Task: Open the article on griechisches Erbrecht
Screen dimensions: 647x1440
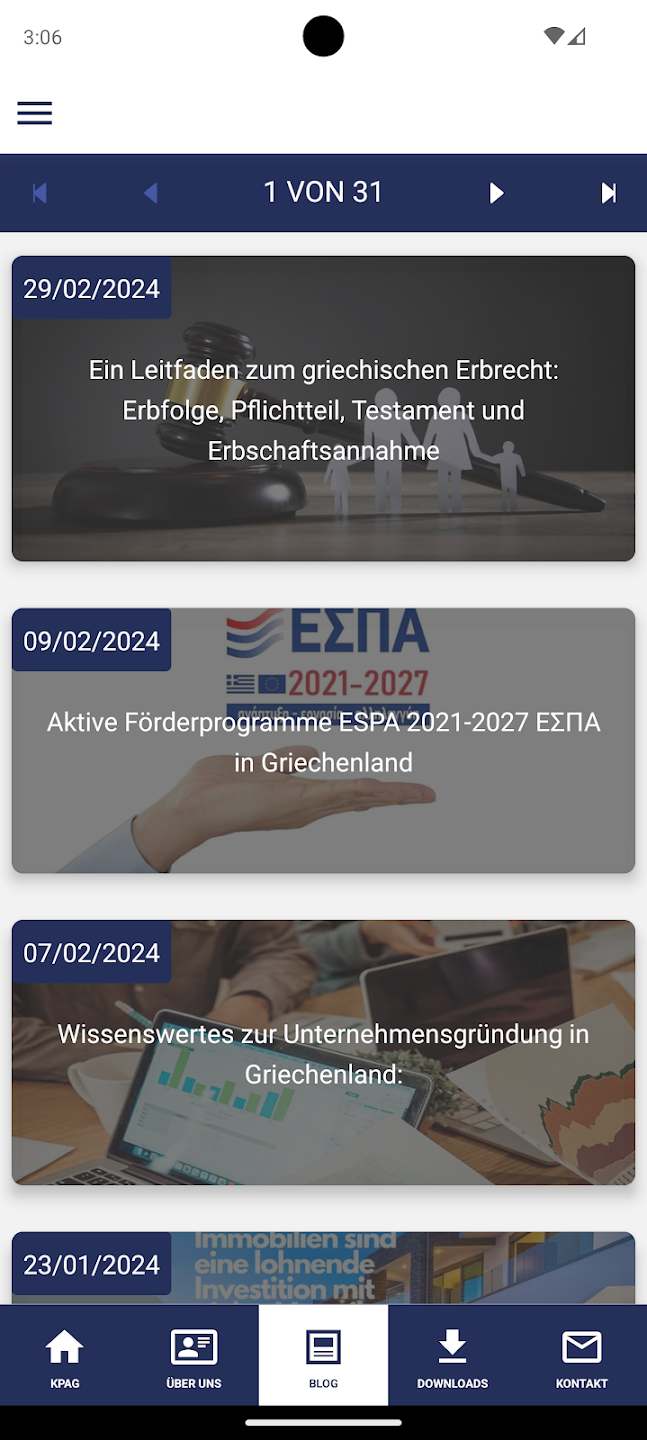Action: pos(323,409)
